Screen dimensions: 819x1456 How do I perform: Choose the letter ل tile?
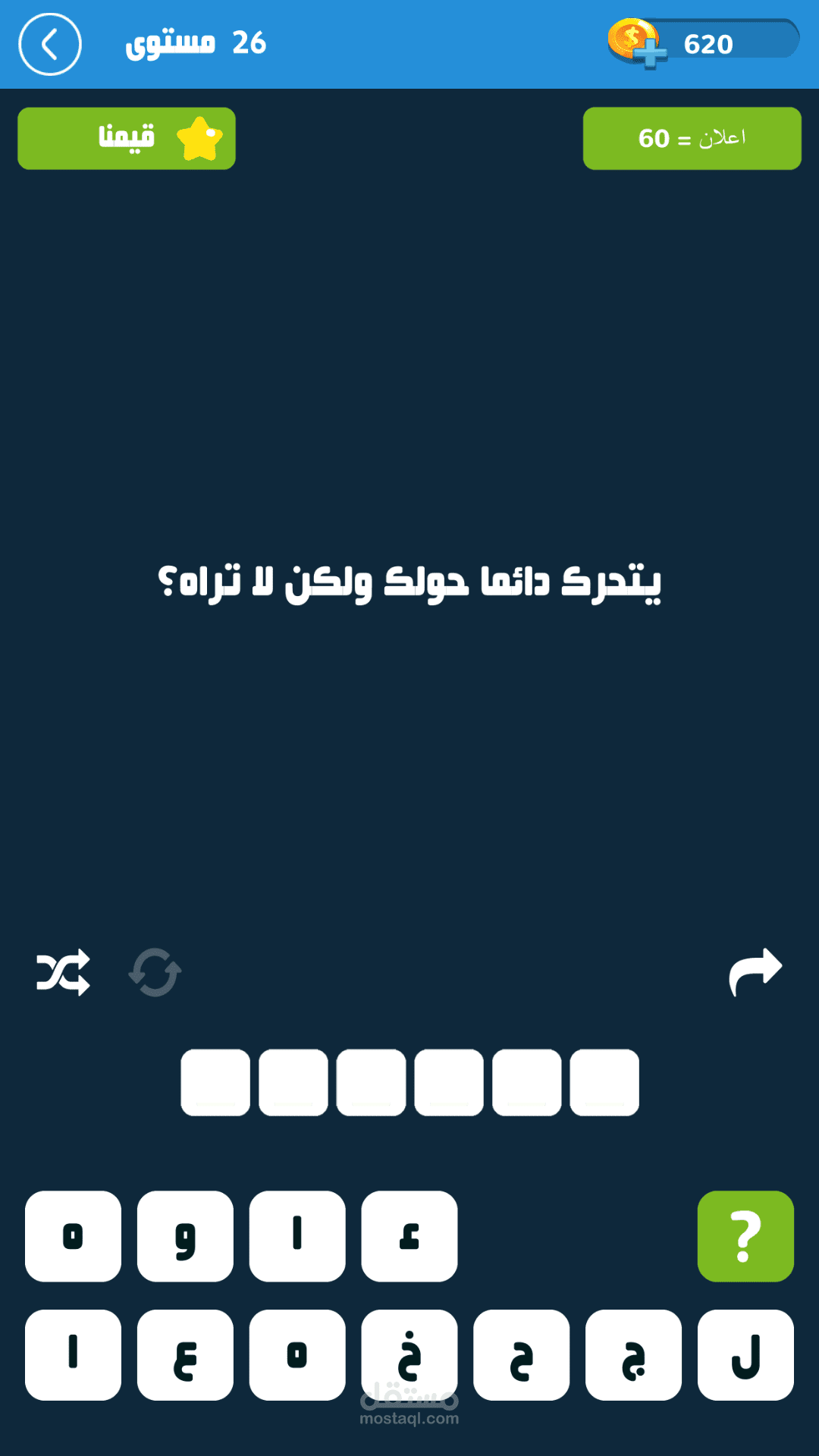[745, 1355]
